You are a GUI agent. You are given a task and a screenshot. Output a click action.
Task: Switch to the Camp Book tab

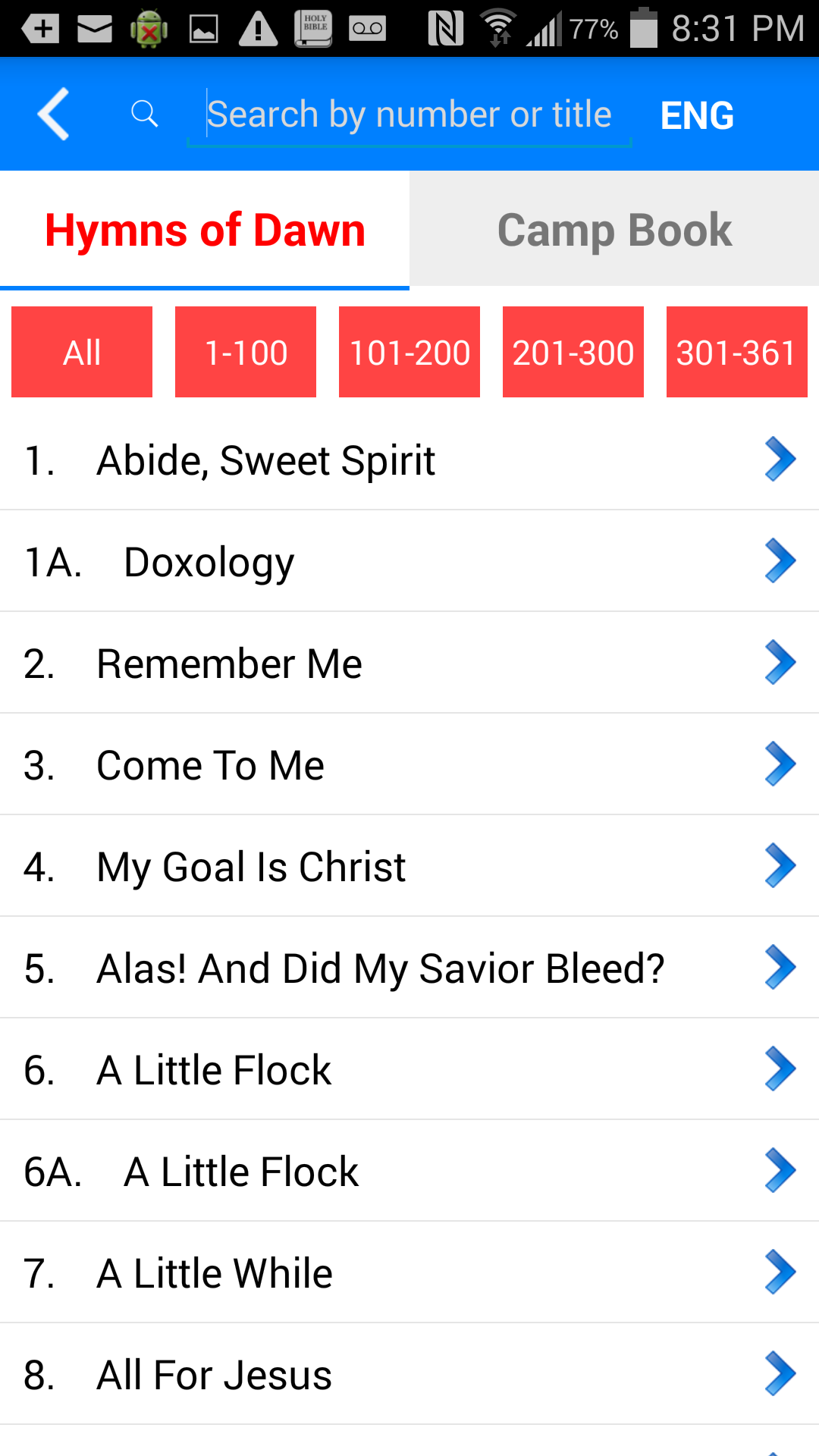(x=613, y=229)
